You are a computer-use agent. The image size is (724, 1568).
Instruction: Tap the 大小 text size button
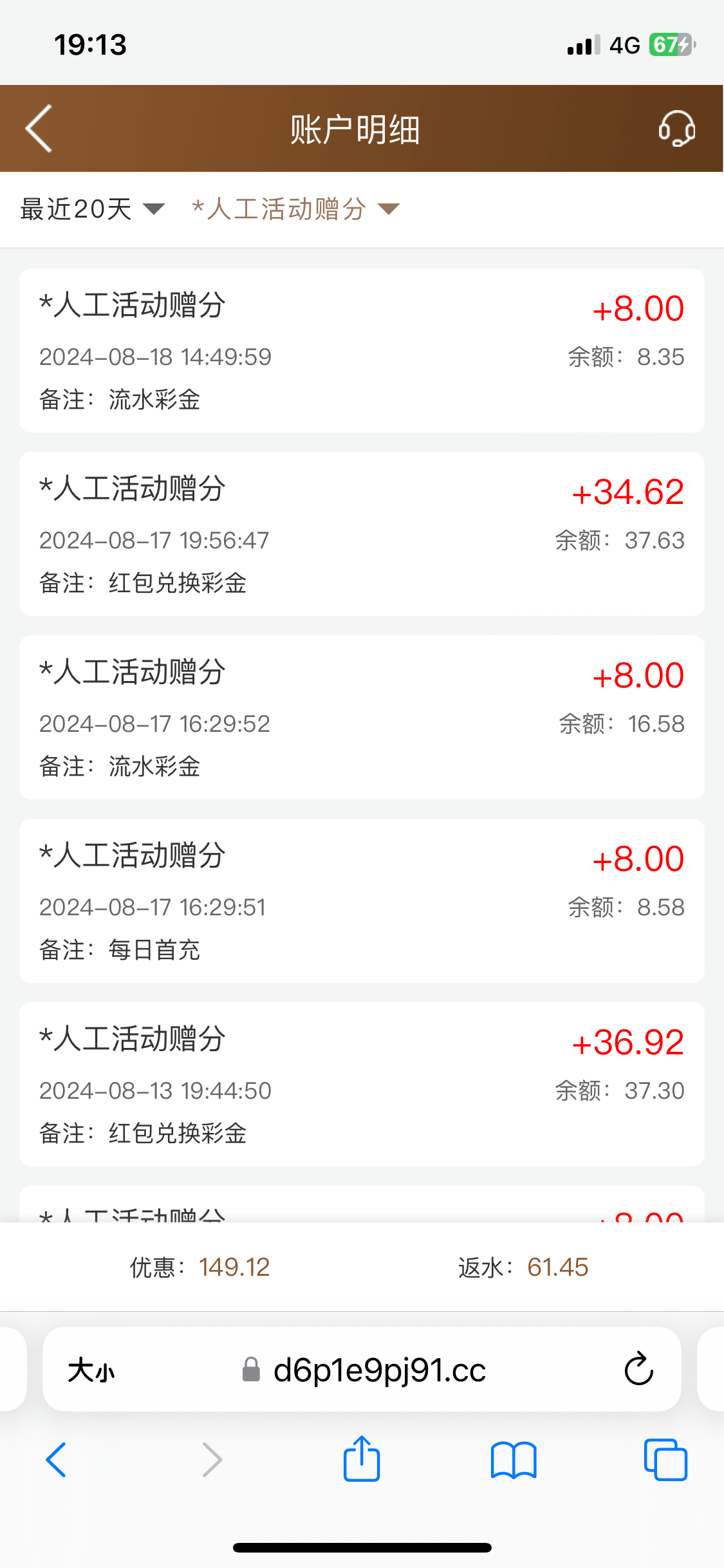91,1370
